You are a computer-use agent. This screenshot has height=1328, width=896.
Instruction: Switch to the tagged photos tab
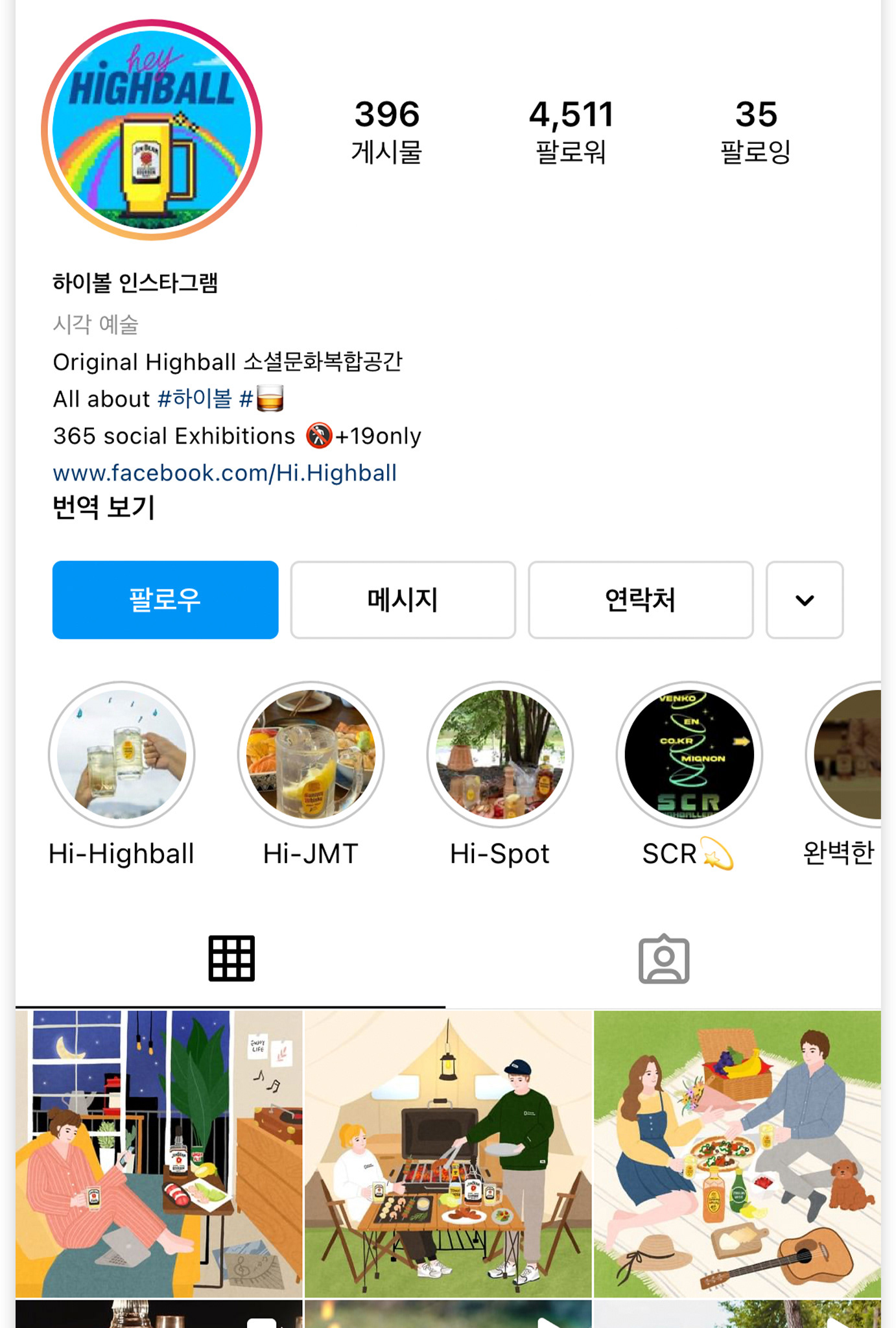[663, 958]
